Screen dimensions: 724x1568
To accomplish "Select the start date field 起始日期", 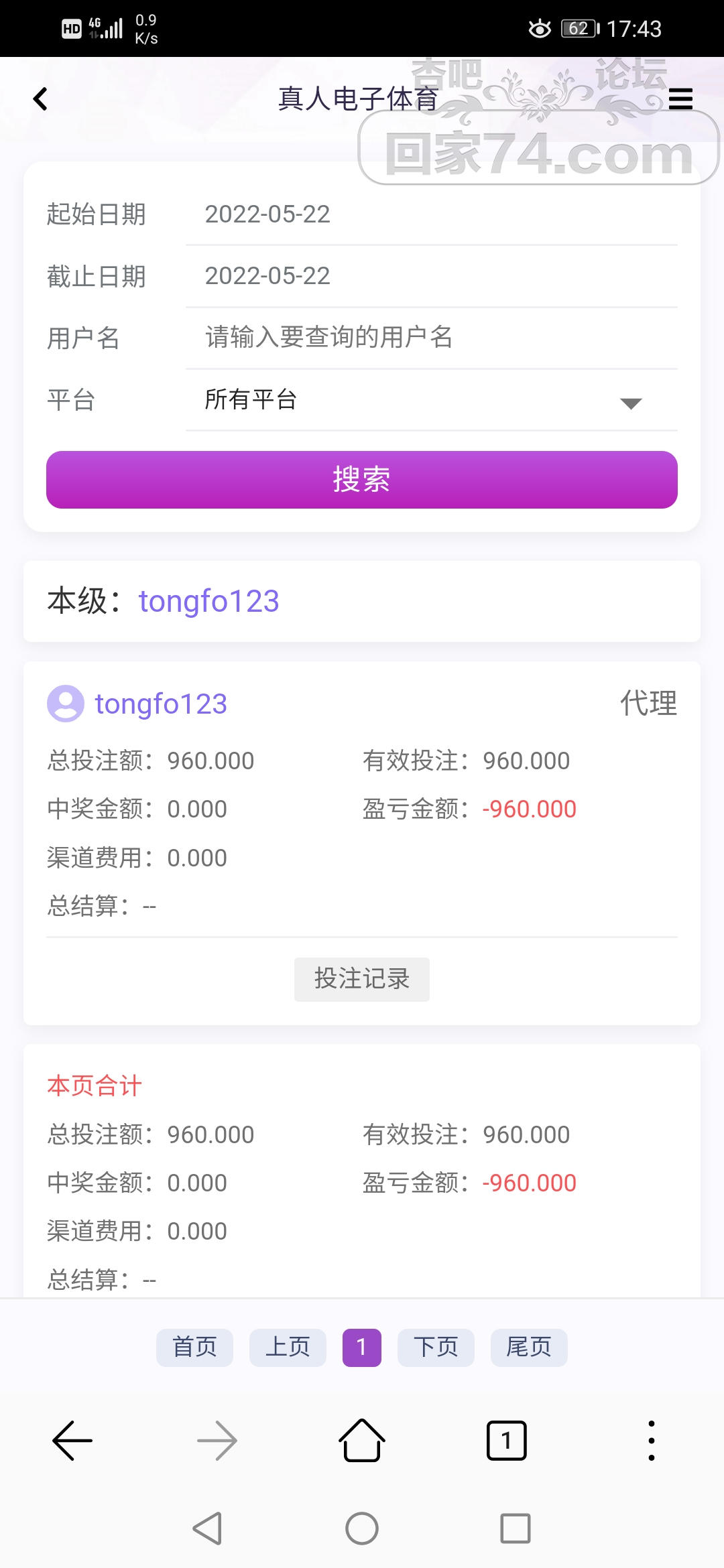I will click(430, 214).
